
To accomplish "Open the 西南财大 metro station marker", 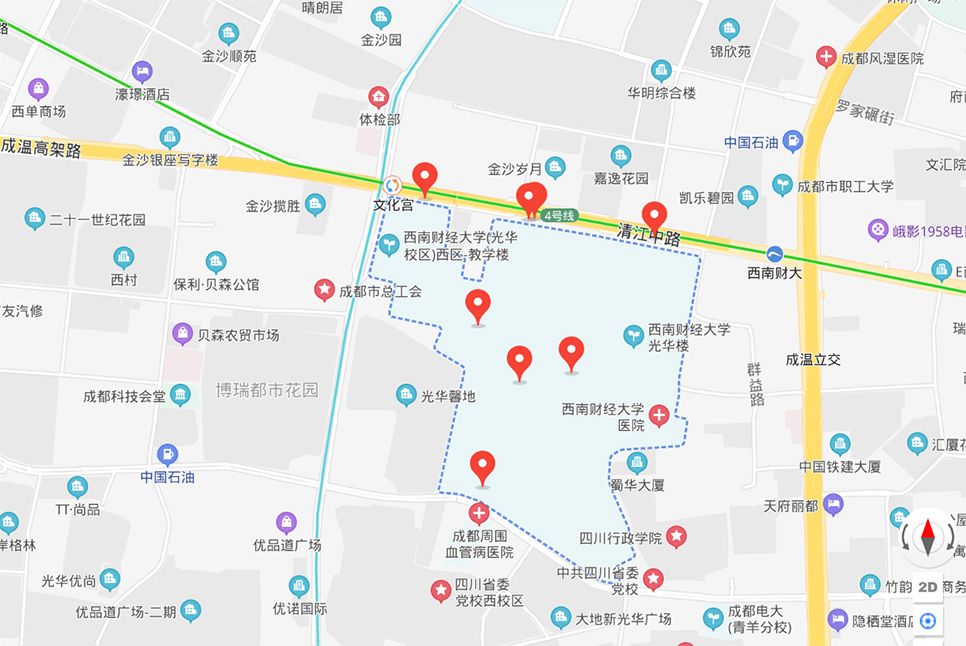I will coord(775,254).
